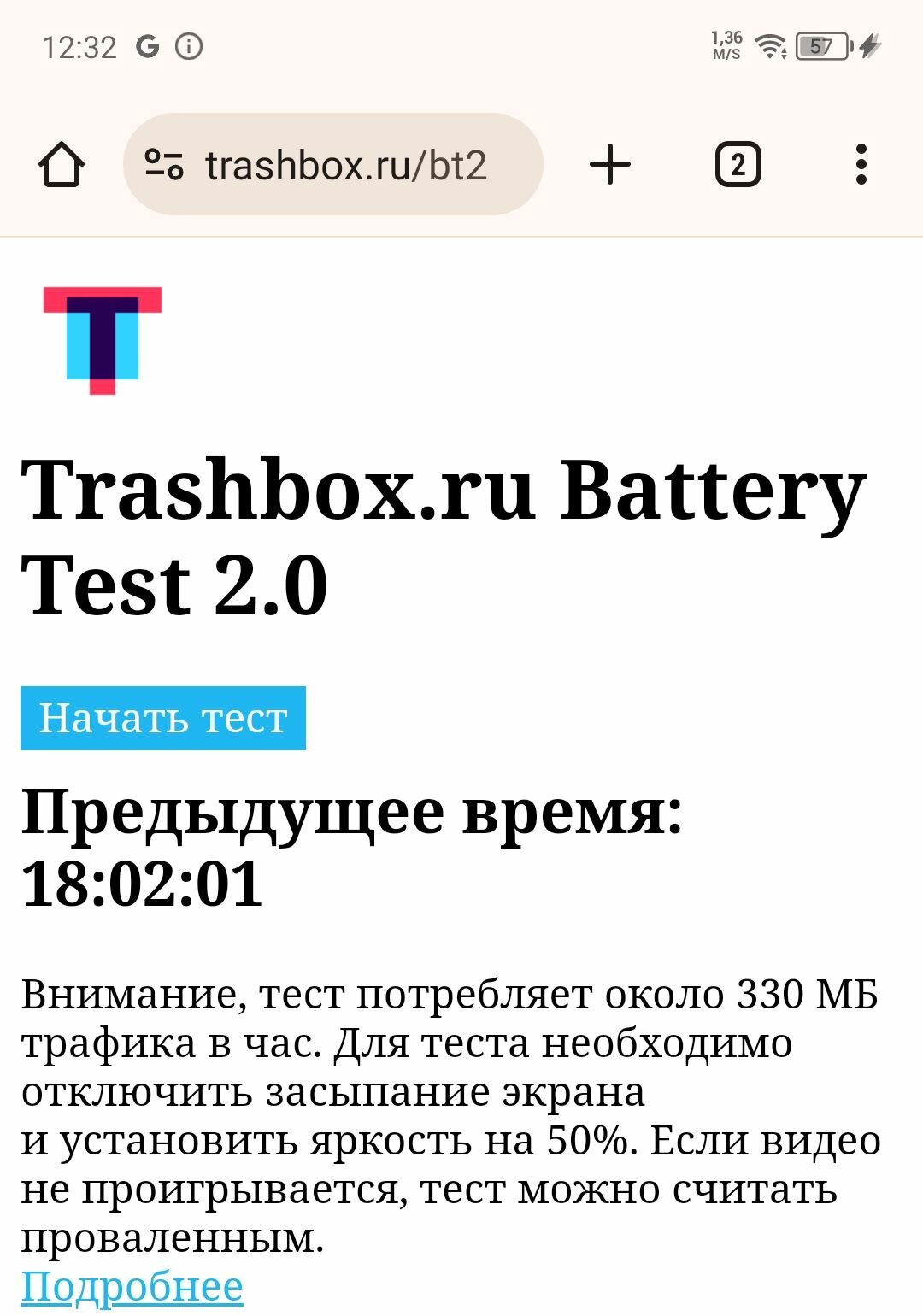Tap the Trashbox T logo
The image size is (923, 1316).
(x=103, y=340)
